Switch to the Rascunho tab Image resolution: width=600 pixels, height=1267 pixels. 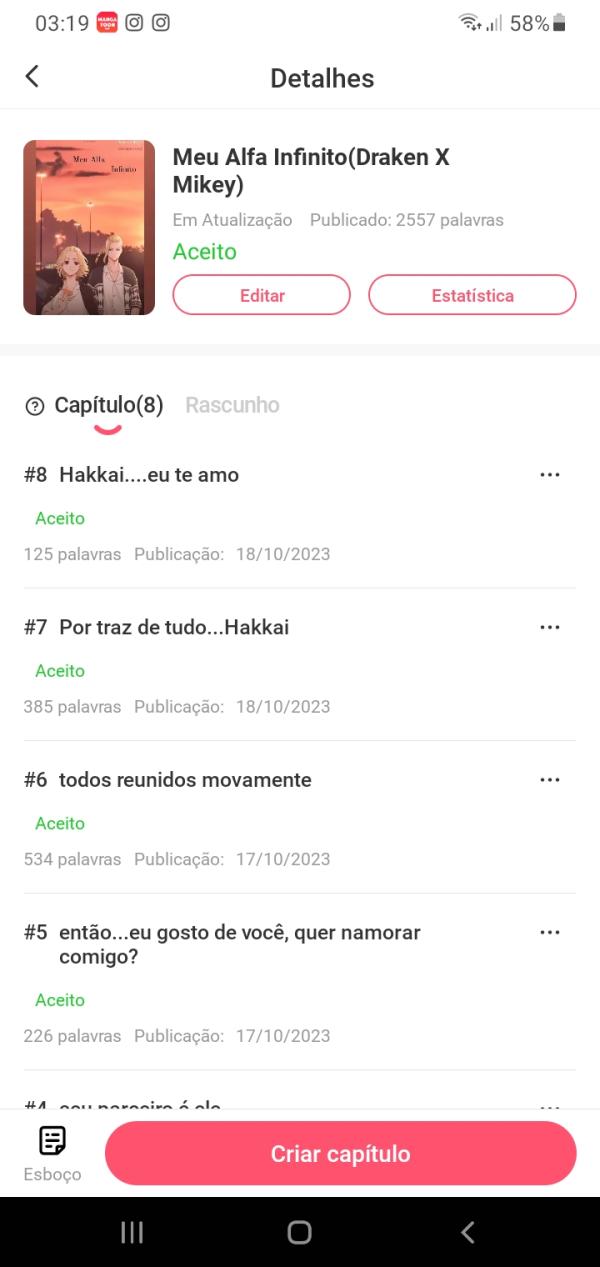pyautogui.click(x=232, y=405)
